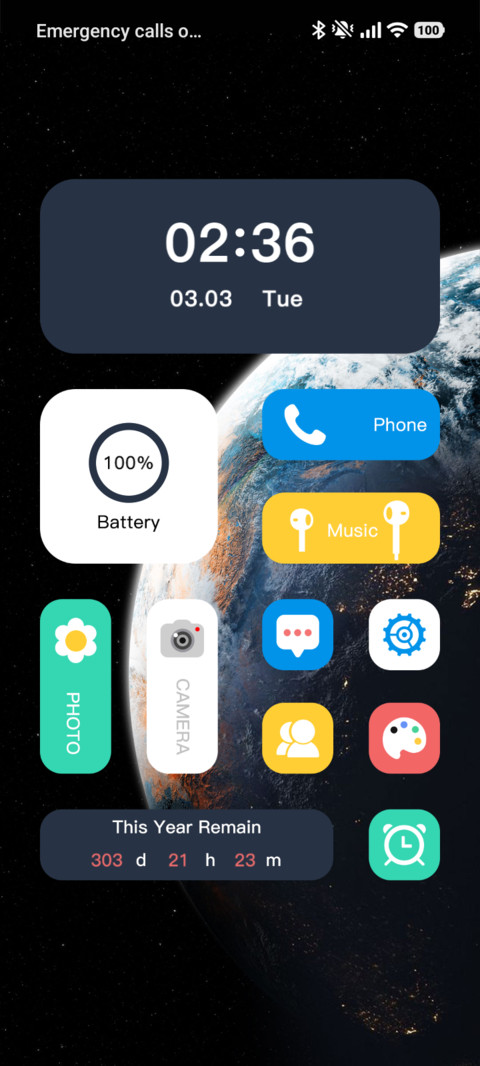Open the 02:36 clock widget
The image size is (480, 1066).
point(240,266)
